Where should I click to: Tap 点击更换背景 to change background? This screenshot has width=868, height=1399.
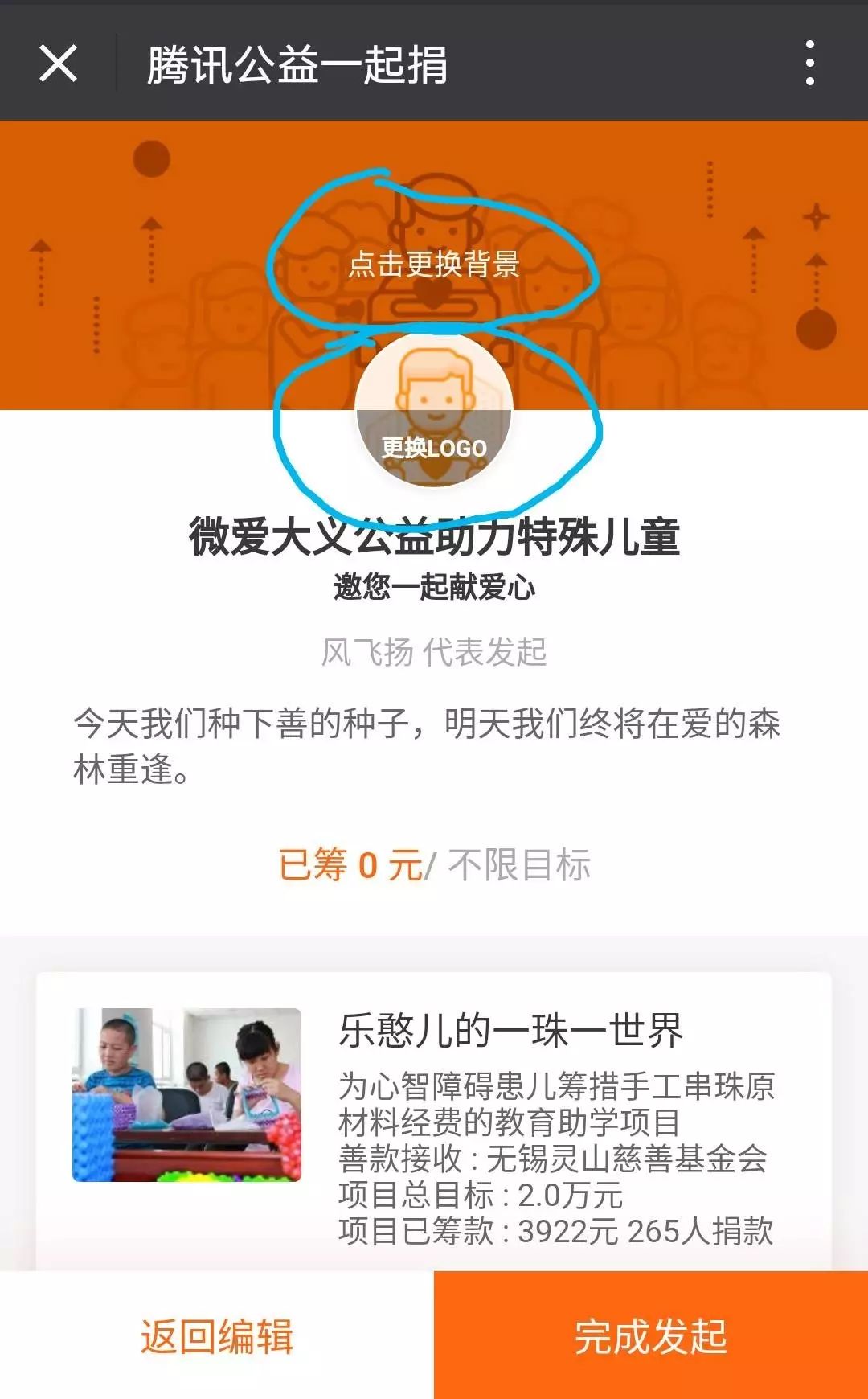tap(434, 264)
